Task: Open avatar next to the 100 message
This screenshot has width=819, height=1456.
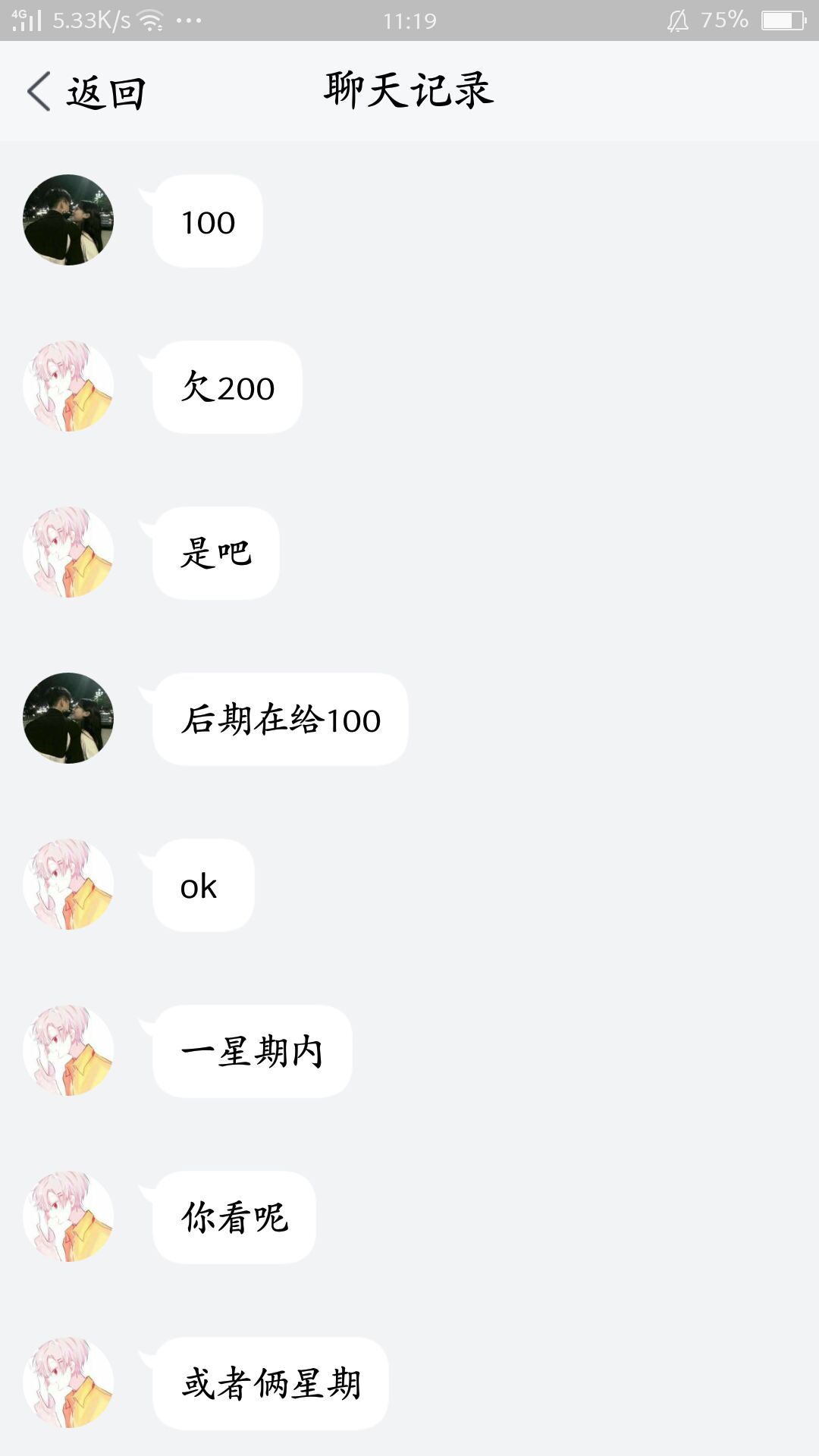Action: (x=68, y=220)
